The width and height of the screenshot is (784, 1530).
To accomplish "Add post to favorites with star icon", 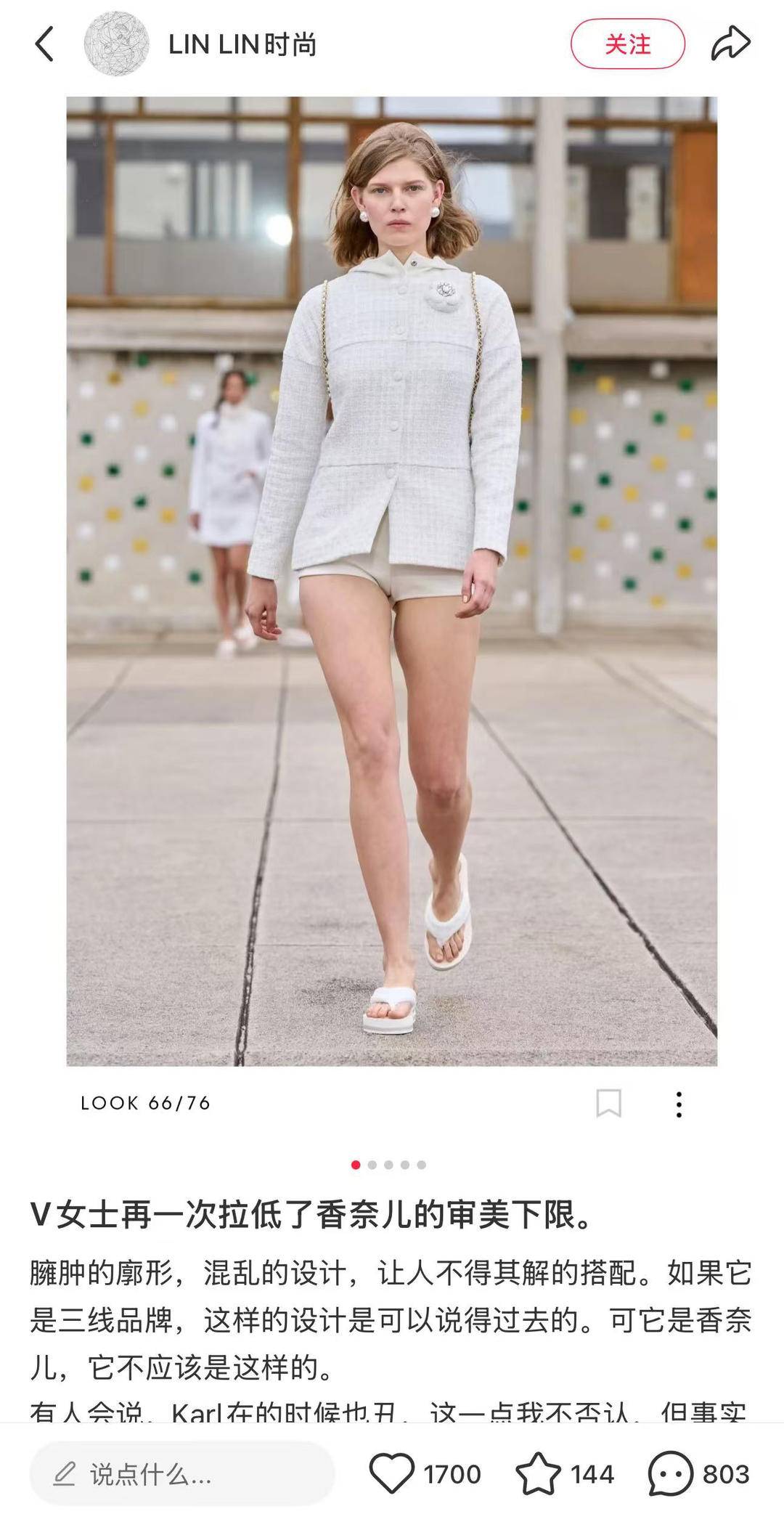I will point(538,1474).
